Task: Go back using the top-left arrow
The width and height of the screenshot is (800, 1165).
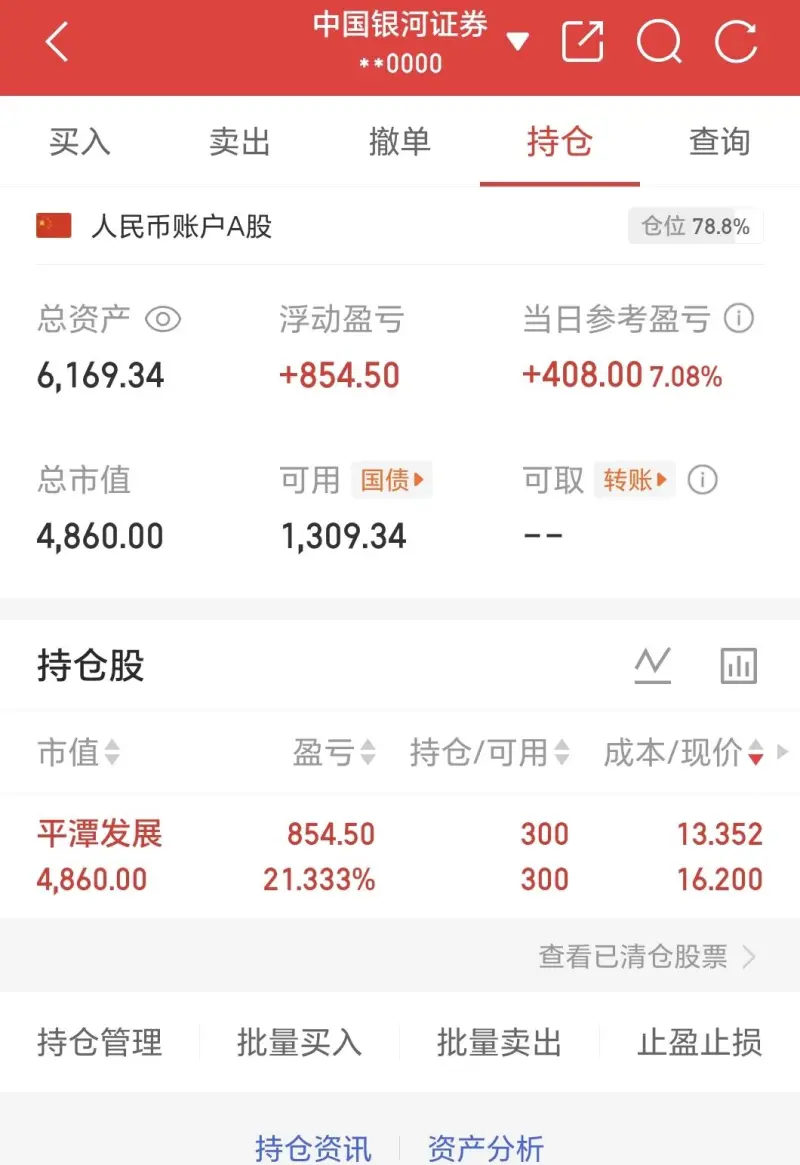Action: pyautogui.click(x=57, y=43)
